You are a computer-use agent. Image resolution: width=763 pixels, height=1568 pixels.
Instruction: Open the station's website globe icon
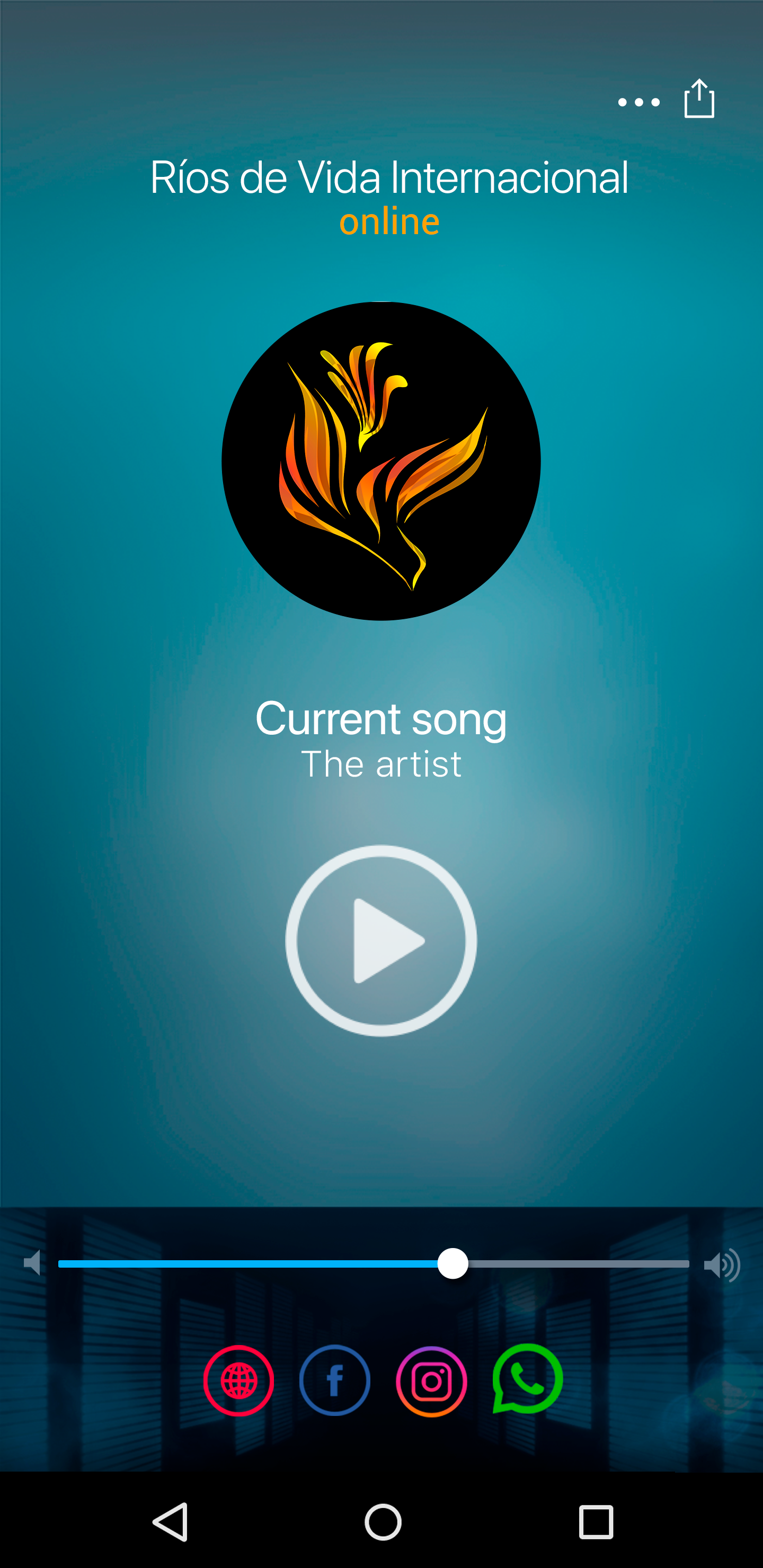tap(239, 1380)
